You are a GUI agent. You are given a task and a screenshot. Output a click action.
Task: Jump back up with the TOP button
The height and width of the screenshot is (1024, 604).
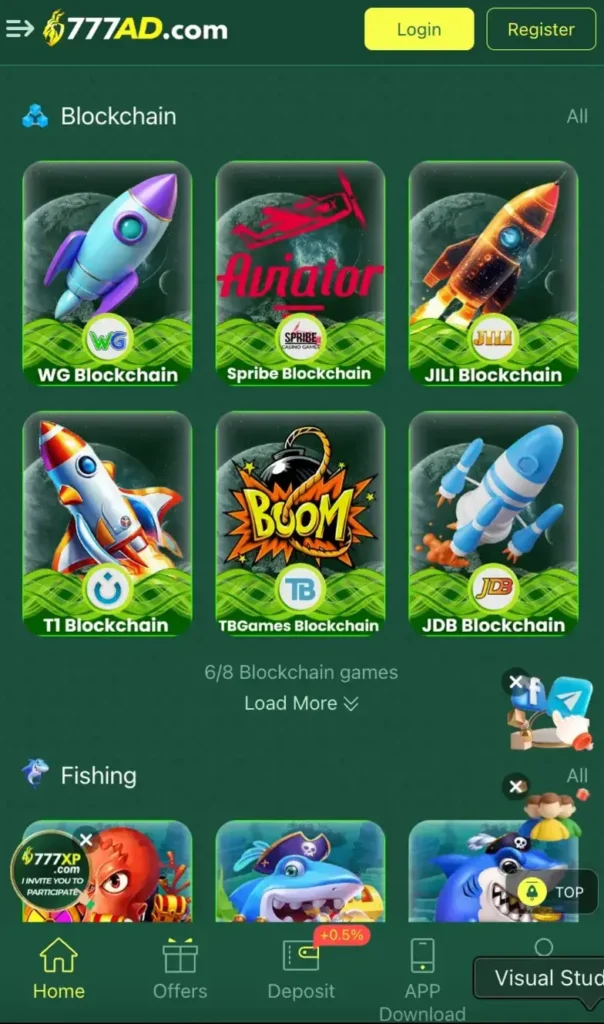click(552, 892)
